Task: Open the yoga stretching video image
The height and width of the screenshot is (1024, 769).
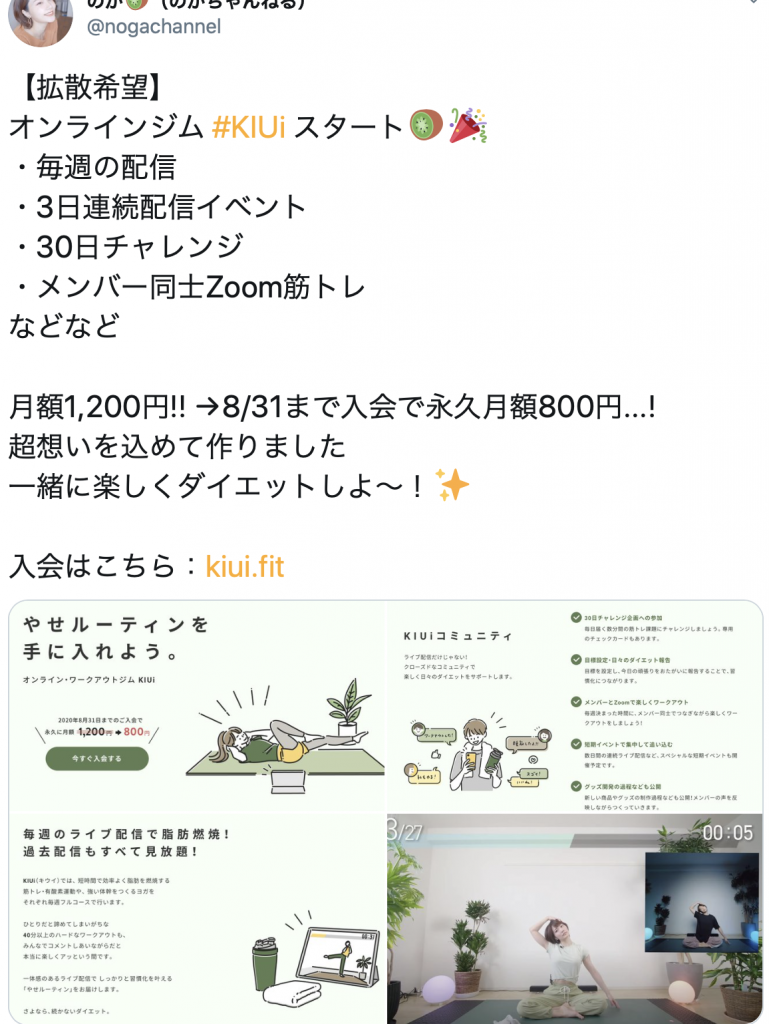Action: [575, 918]
